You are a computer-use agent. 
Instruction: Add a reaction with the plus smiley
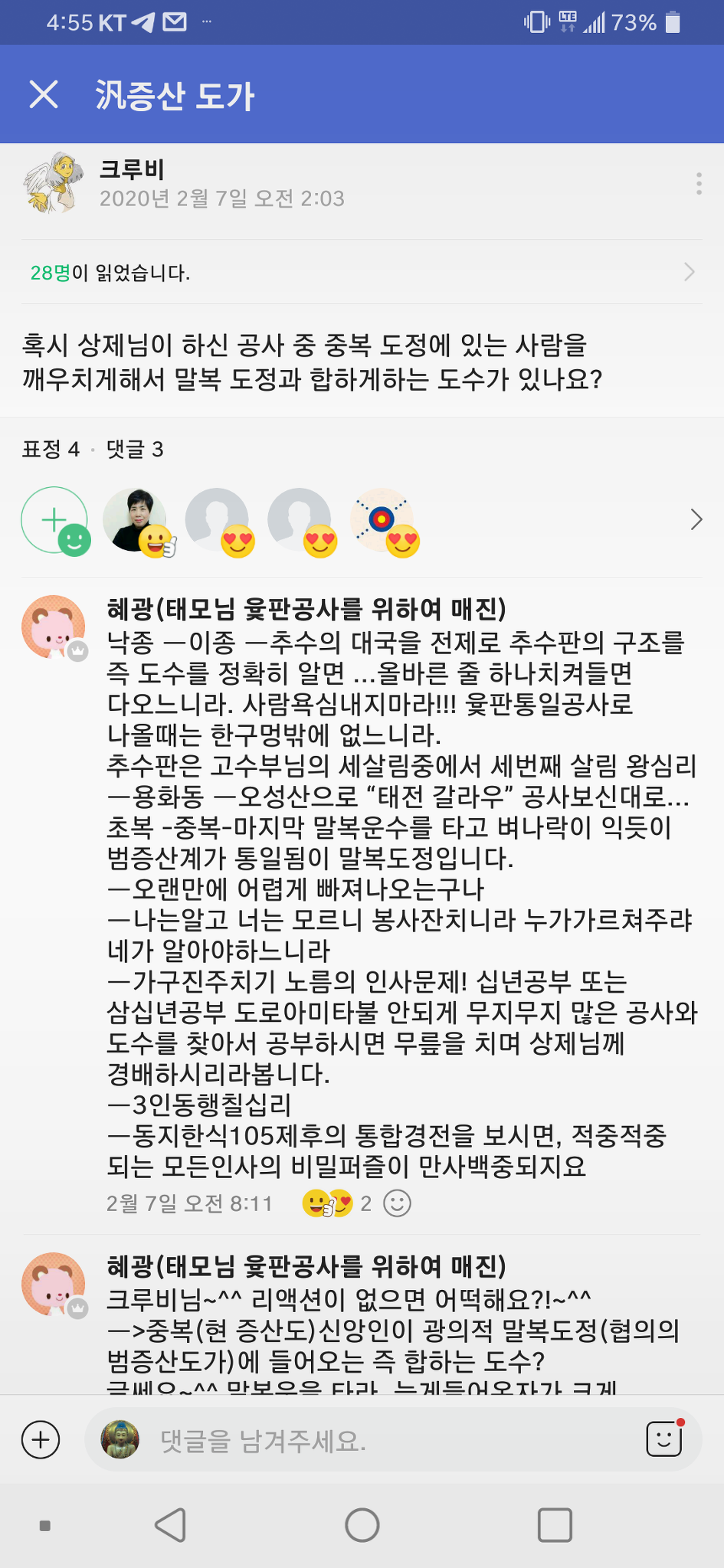pos(55,520)
